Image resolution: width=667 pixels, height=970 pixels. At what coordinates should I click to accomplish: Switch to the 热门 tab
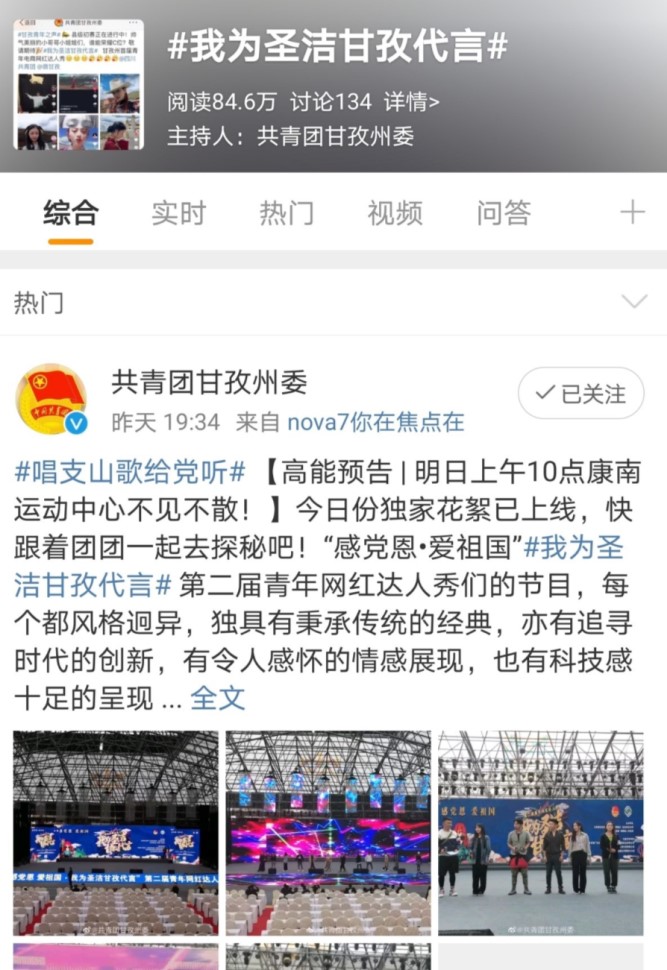(286, 212)
